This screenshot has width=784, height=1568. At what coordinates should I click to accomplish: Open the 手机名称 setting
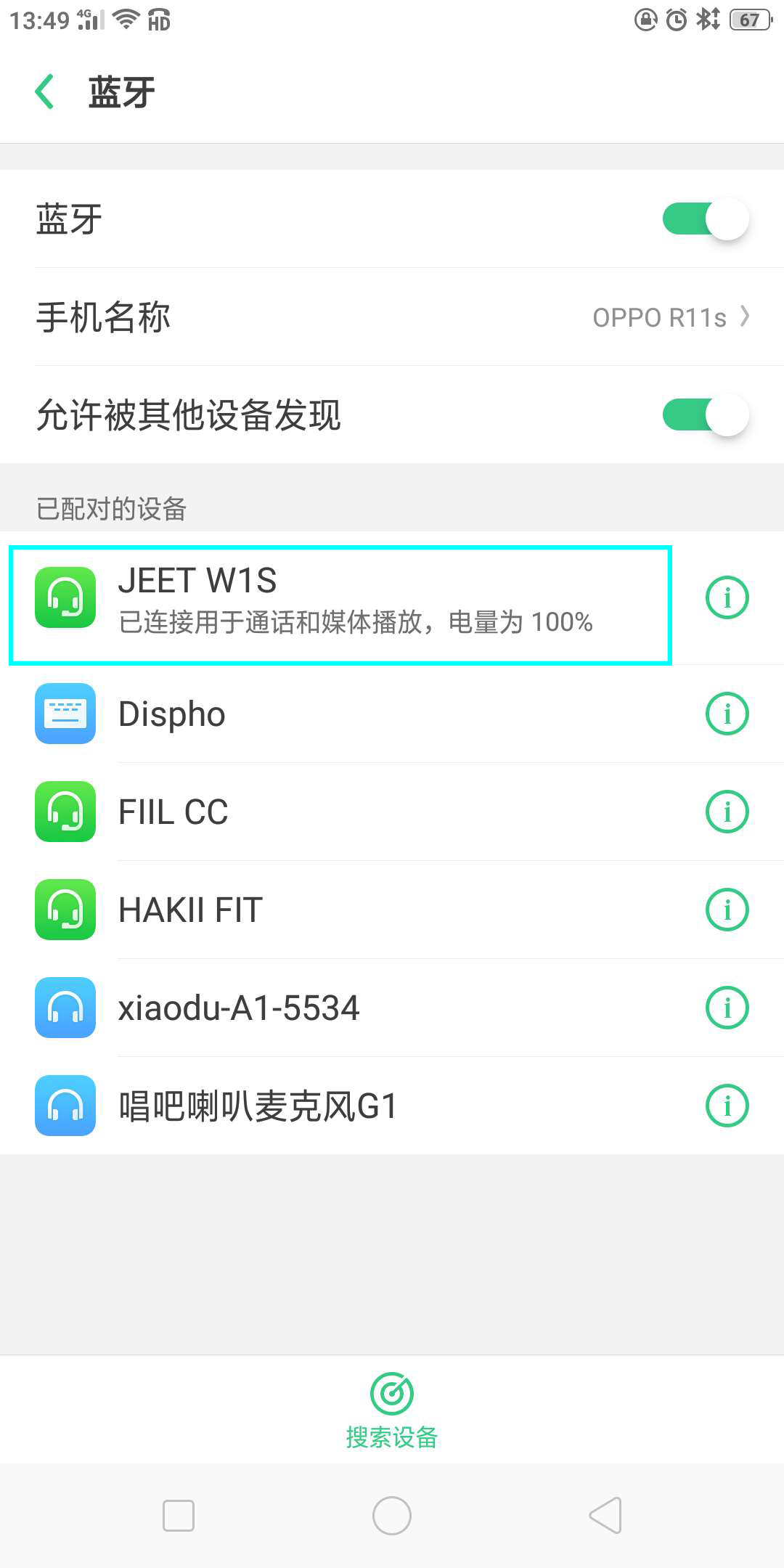[x=392, y=317]
